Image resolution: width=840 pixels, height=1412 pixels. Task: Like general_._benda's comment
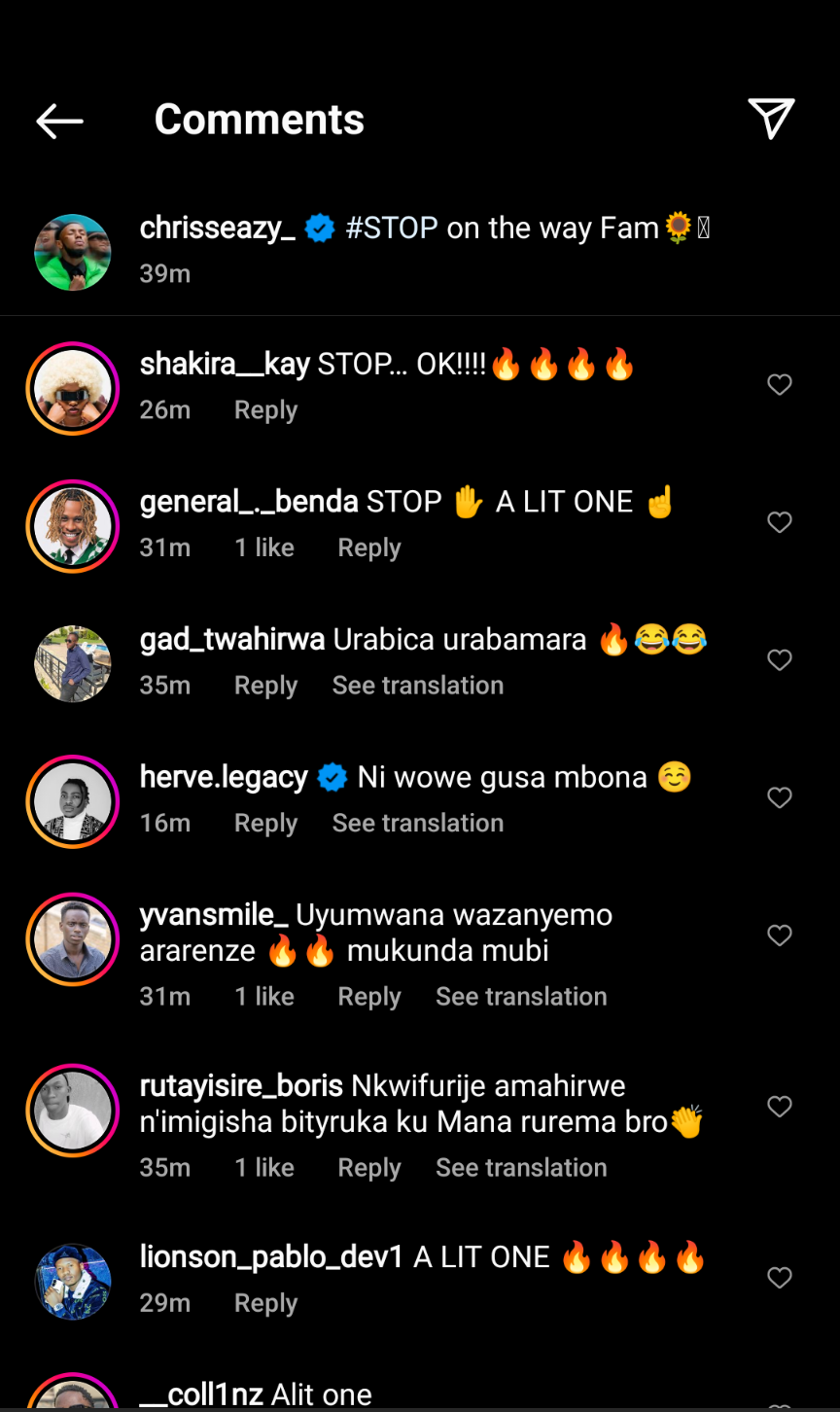[x=780, y=523]
